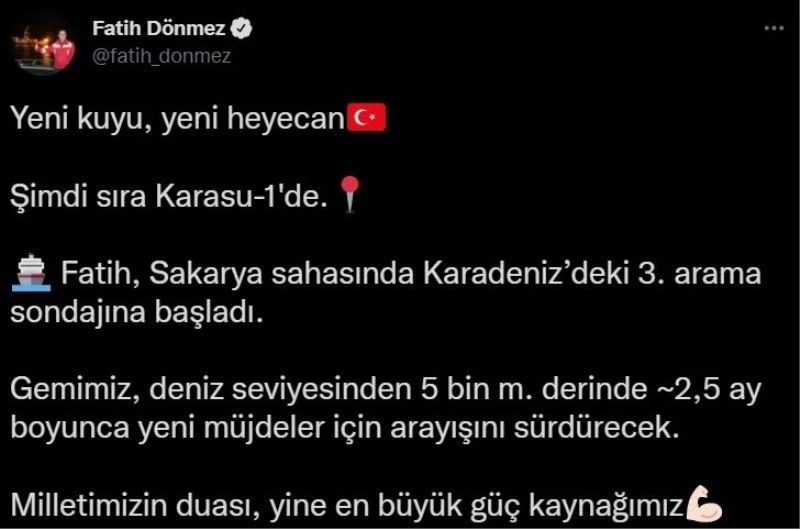Open the Fatih Dönmez display name link
This screenshot has height=529, width=800.
pyautogui.click(x=158, y=29)
